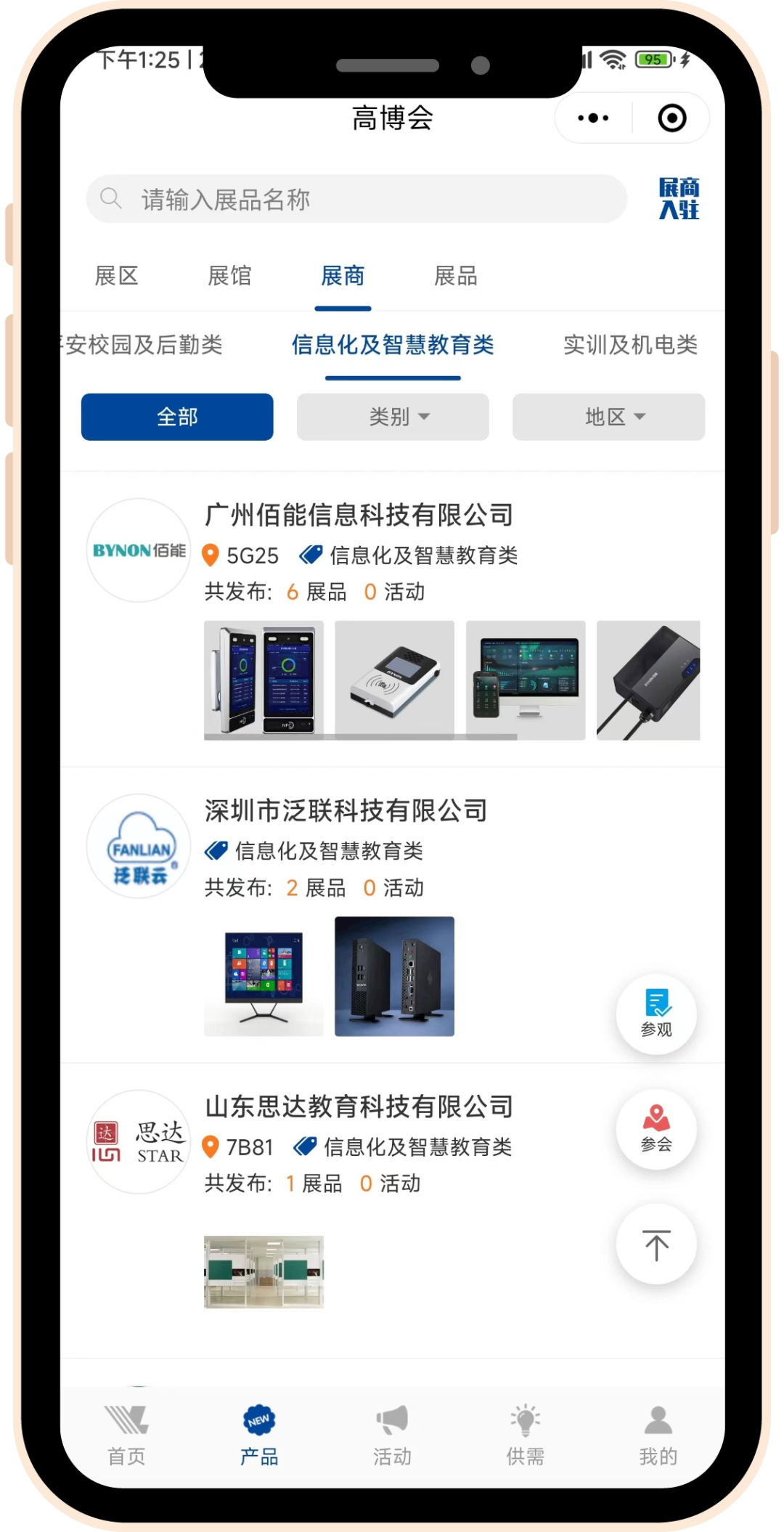Go to the 首页 tab
The height and width of the screenshot is (1532, 784).
[126, 1435]
